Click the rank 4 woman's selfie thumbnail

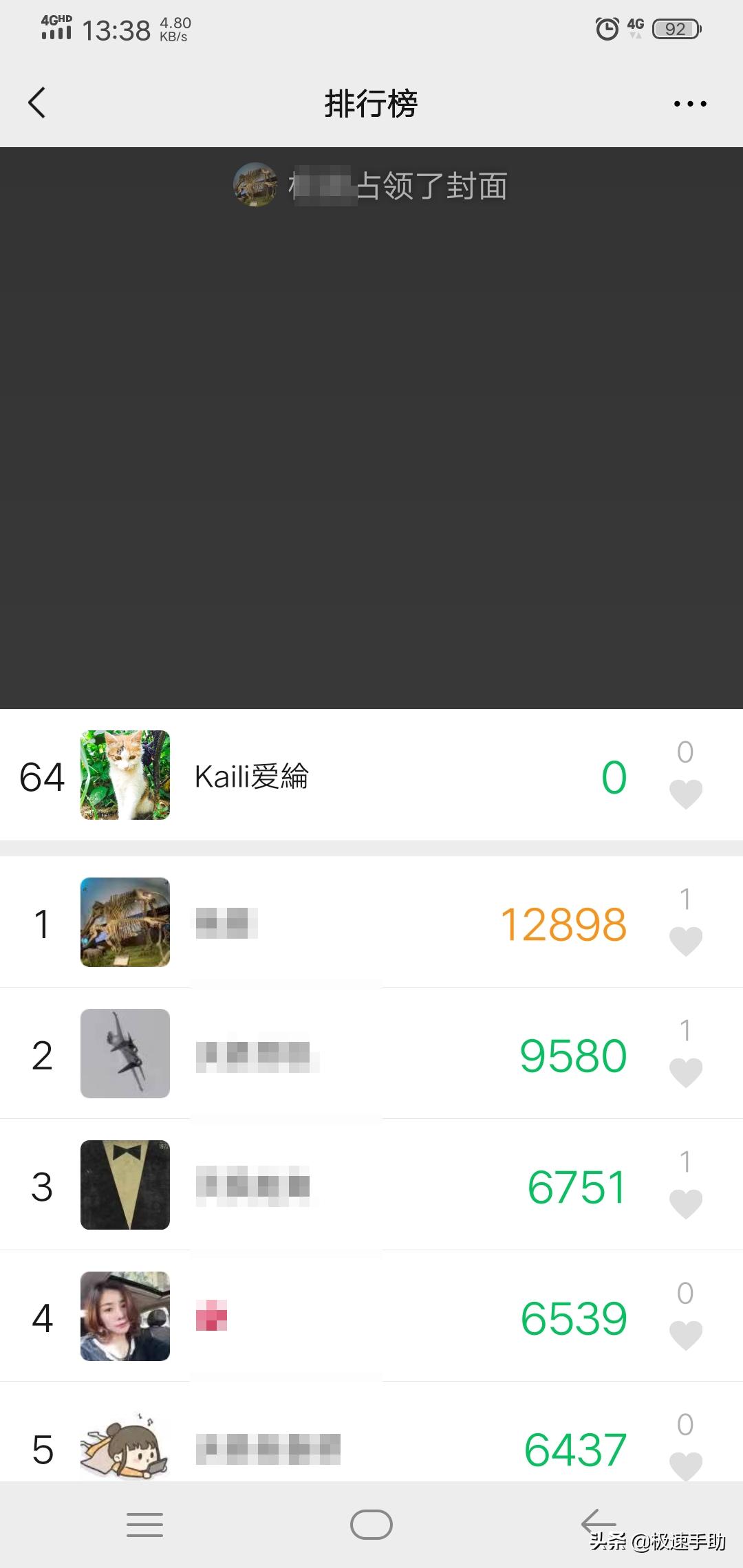tap(125, 1315)
